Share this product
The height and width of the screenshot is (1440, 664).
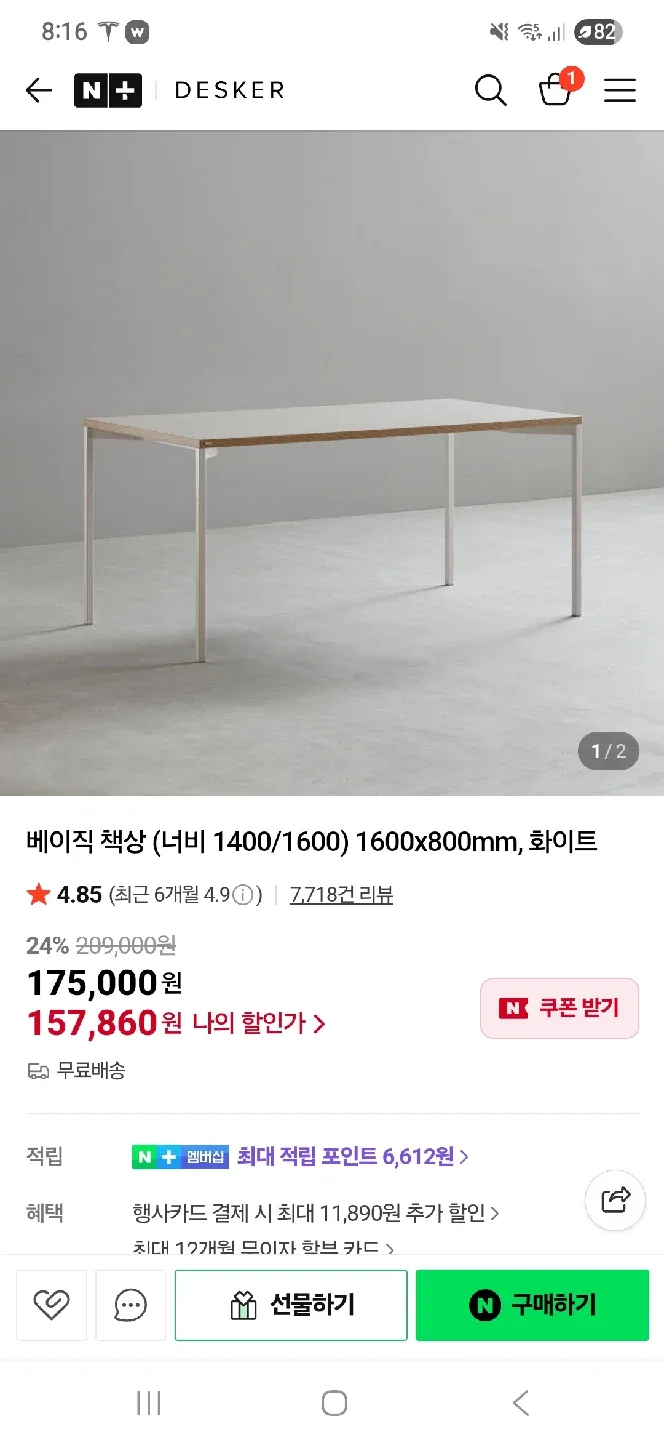pyautogui.click(x=615, y=1199)
